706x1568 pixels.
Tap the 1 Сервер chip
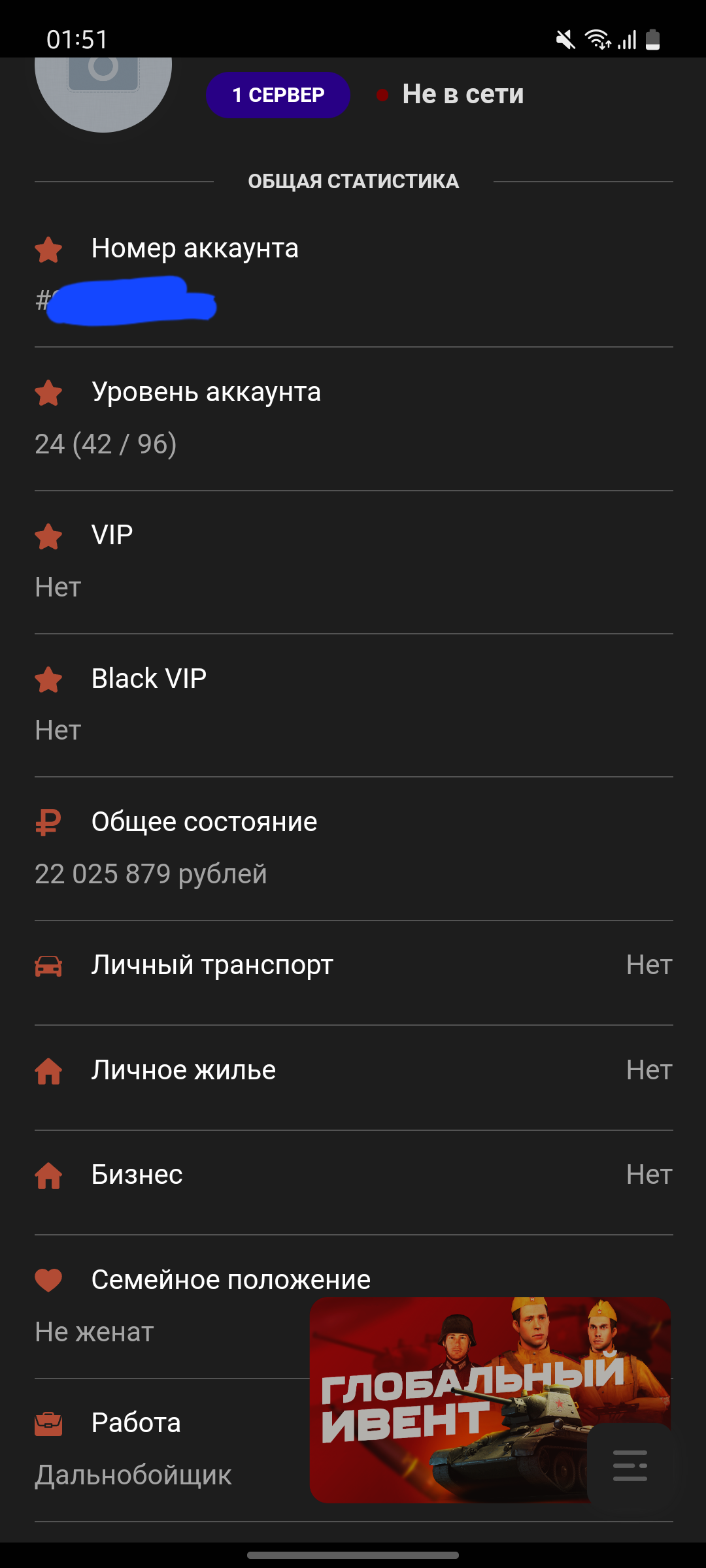[x=278, y=95]
